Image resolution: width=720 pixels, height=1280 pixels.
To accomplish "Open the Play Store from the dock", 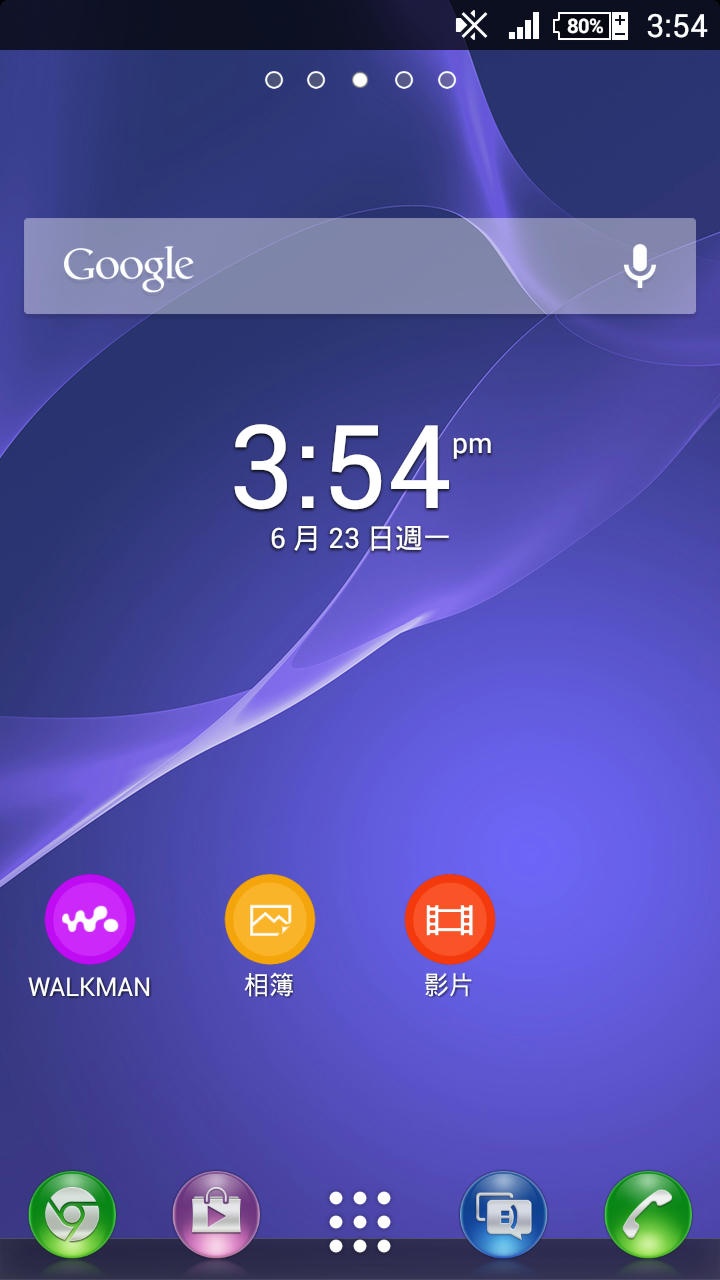I will (216, 1215).
